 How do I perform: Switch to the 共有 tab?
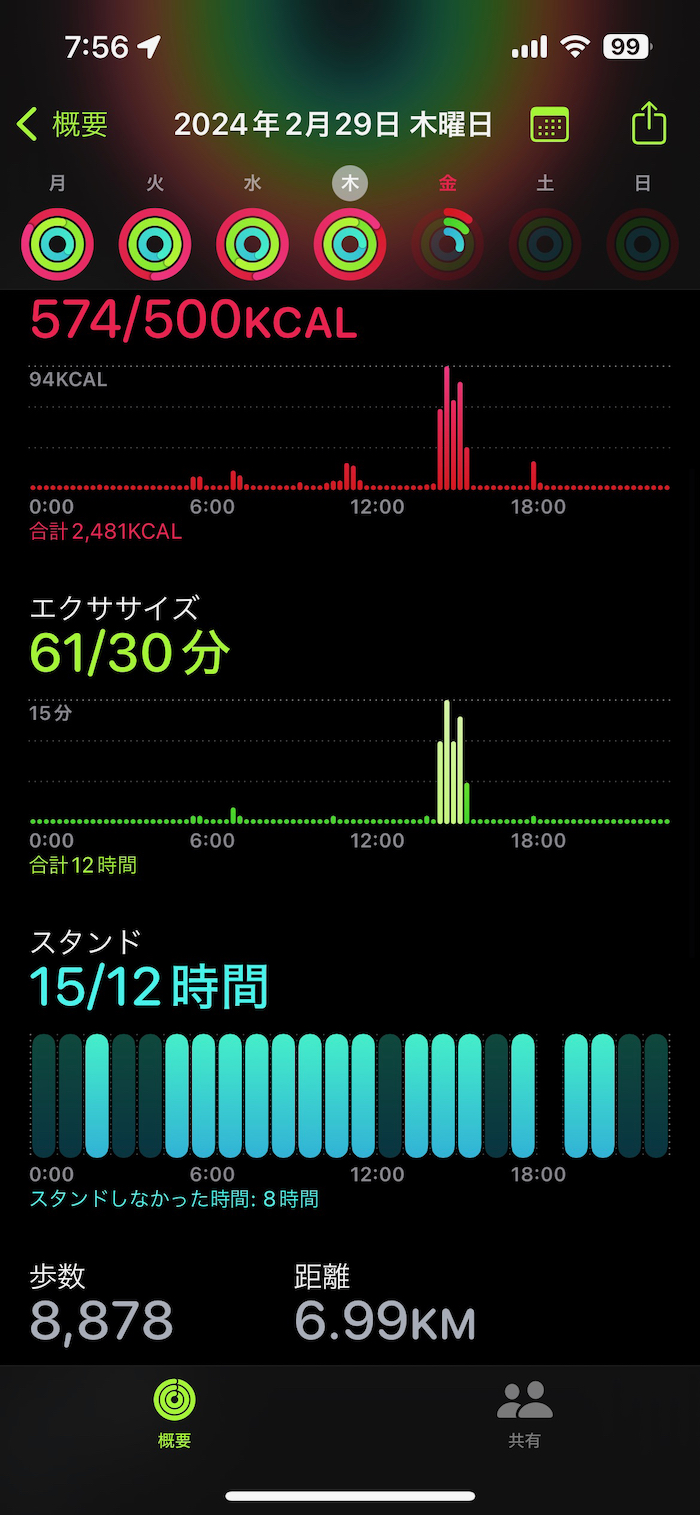tap(524, 1413)
